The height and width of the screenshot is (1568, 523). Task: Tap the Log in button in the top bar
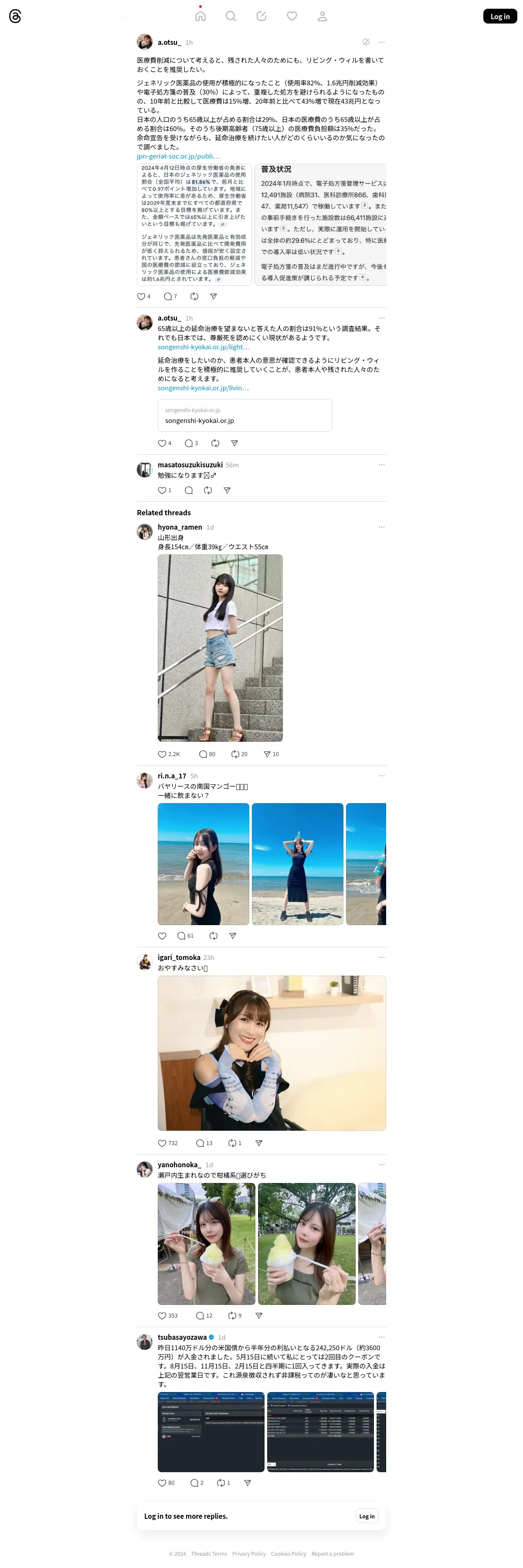tap(499, 17)
